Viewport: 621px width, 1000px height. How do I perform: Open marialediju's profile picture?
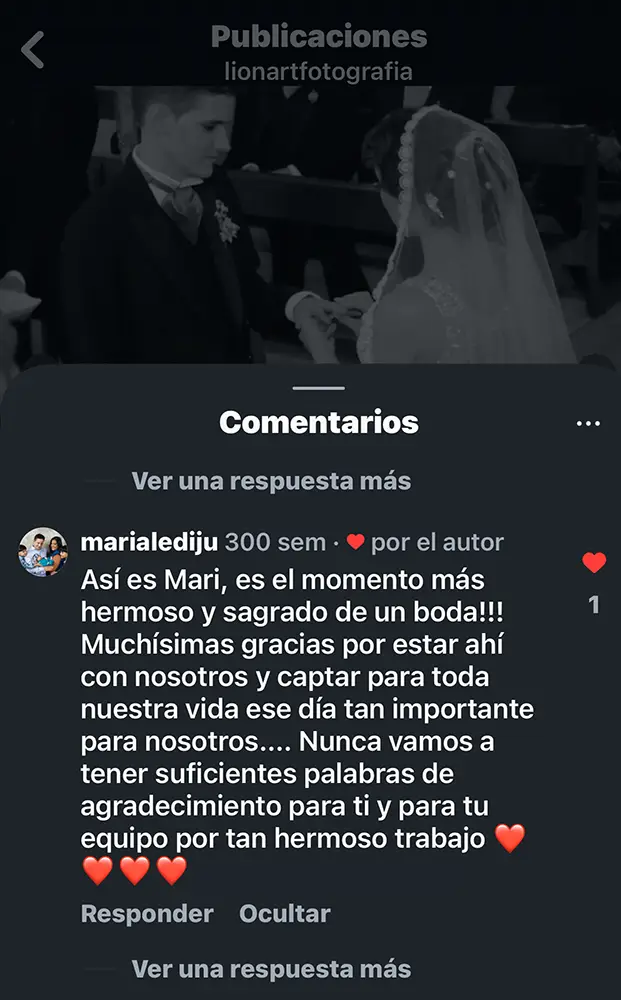click(44, 552)
